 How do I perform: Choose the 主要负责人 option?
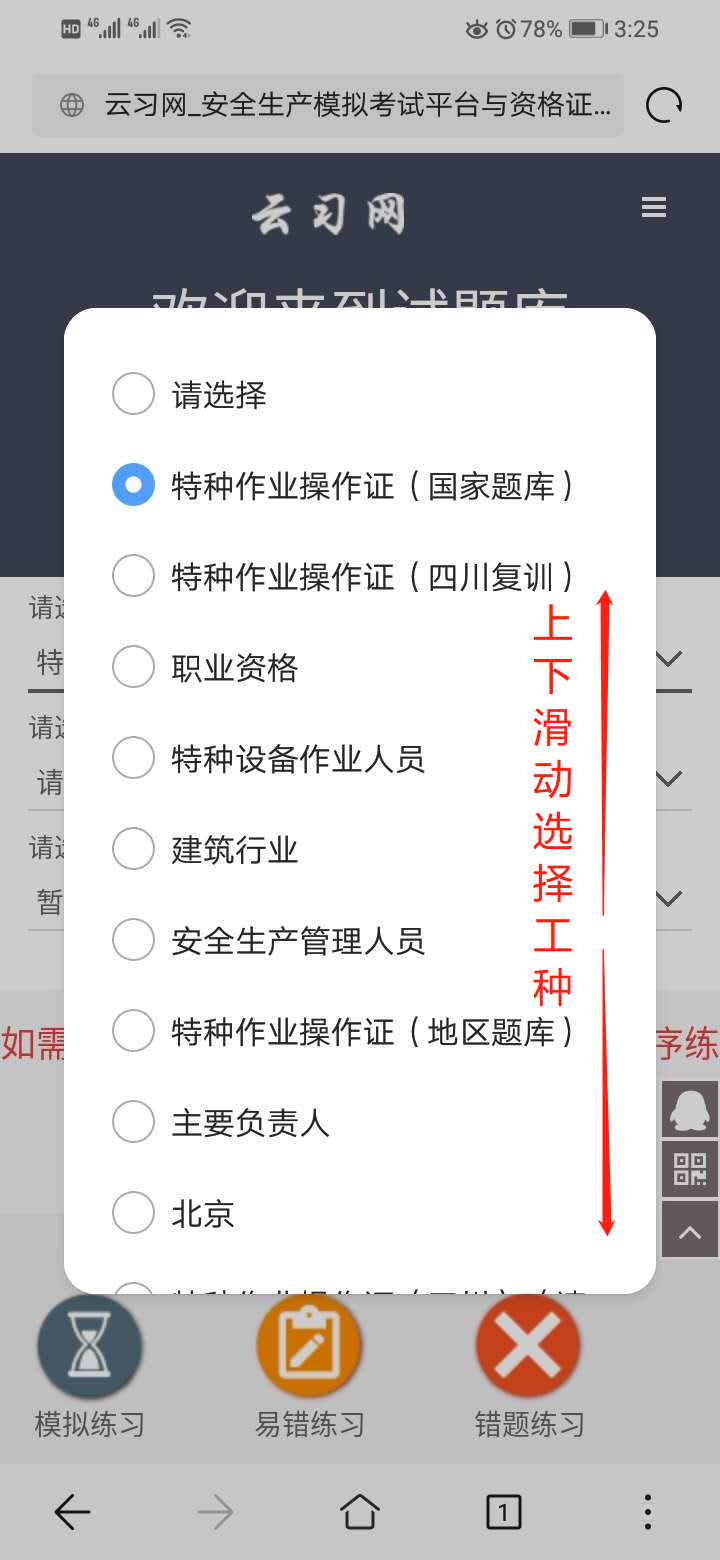(134, 1122)
